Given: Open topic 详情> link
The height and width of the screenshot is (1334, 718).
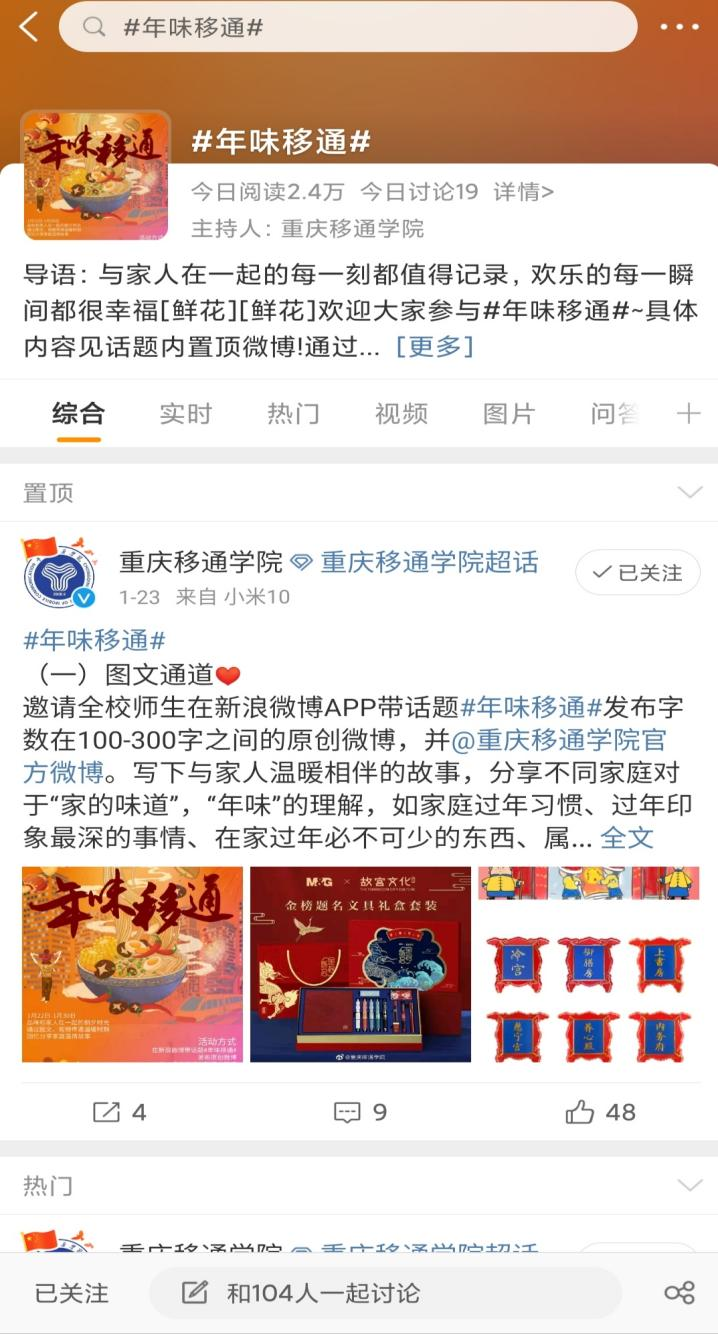Looking at the screenshot, I should (523, 192).
